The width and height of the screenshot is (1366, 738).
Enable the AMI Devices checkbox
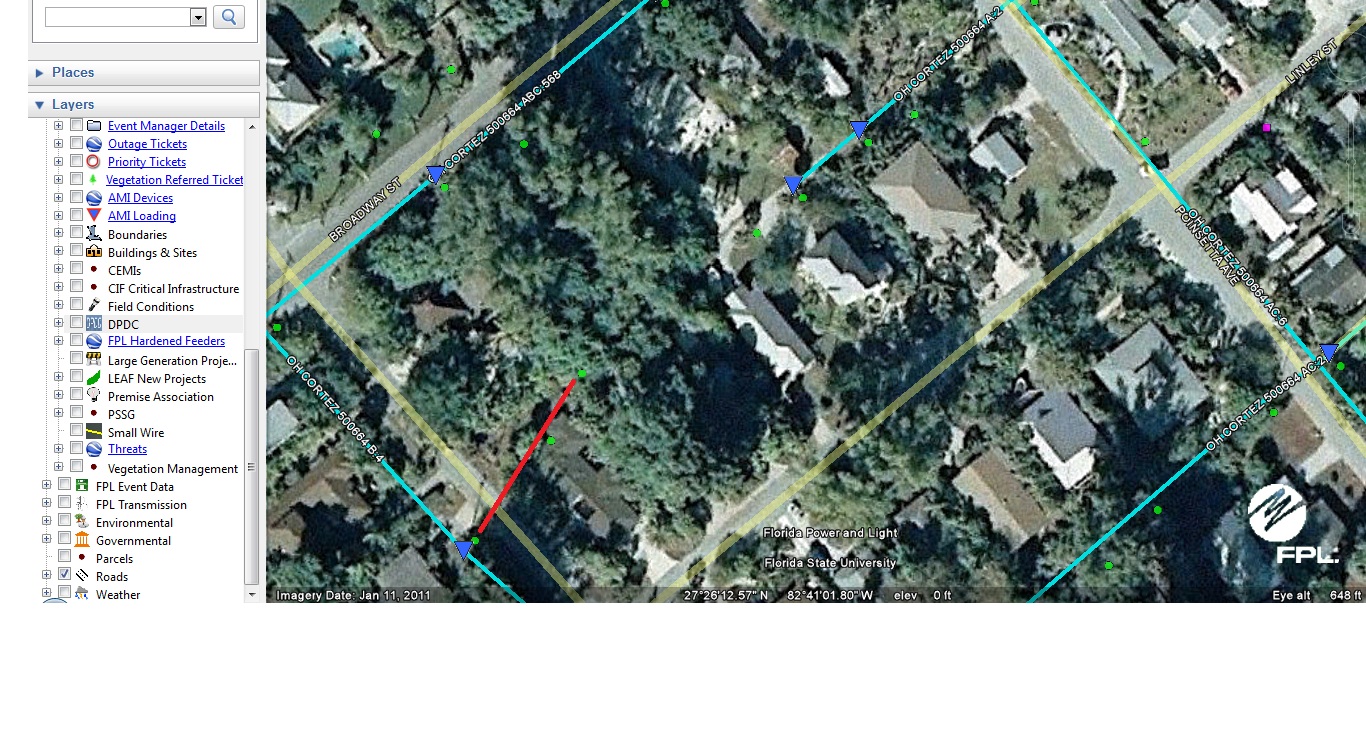click(x=76, y=198)
